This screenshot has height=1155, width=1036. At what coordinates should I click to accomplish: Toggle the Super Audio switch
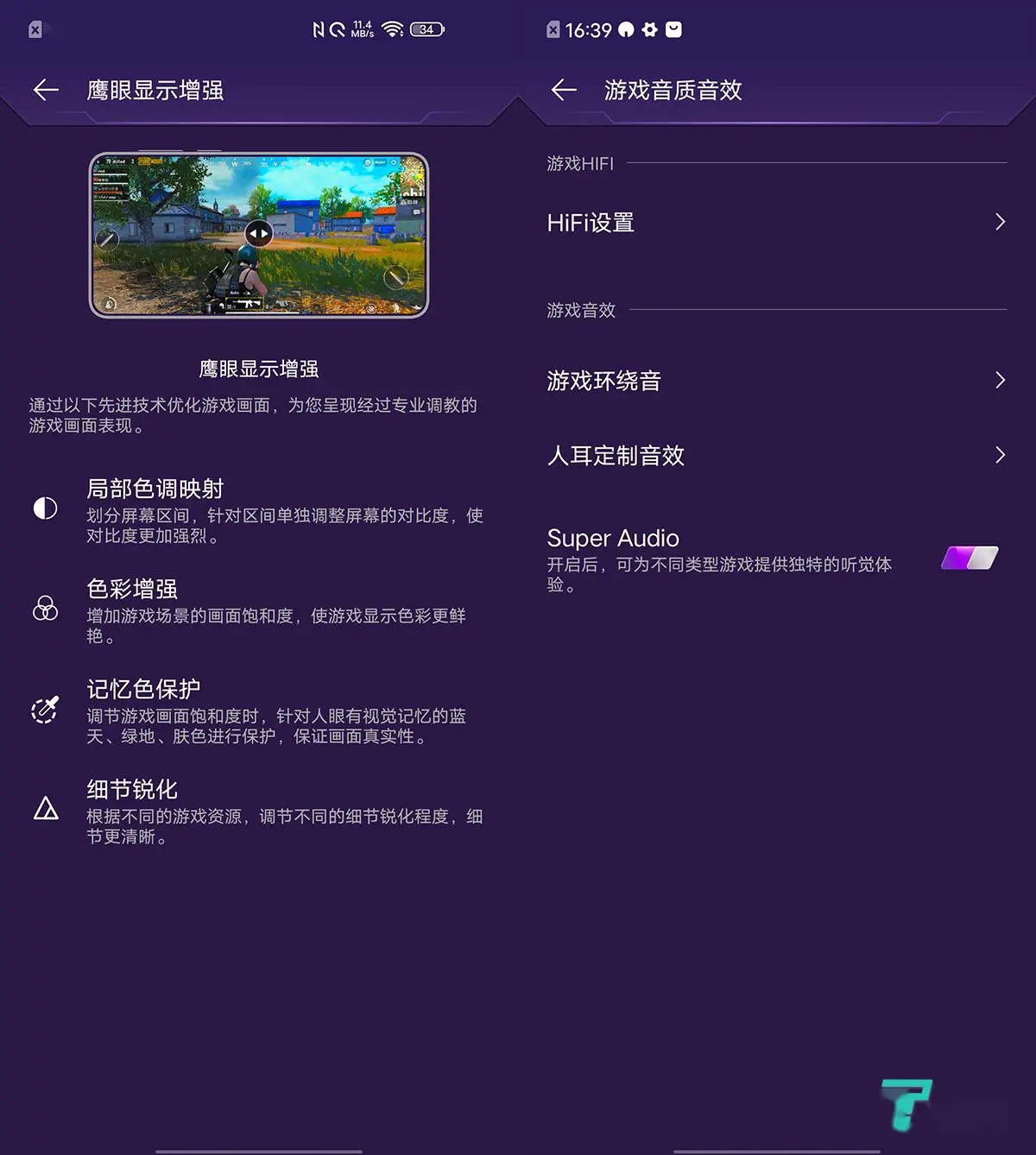[970, 559]
